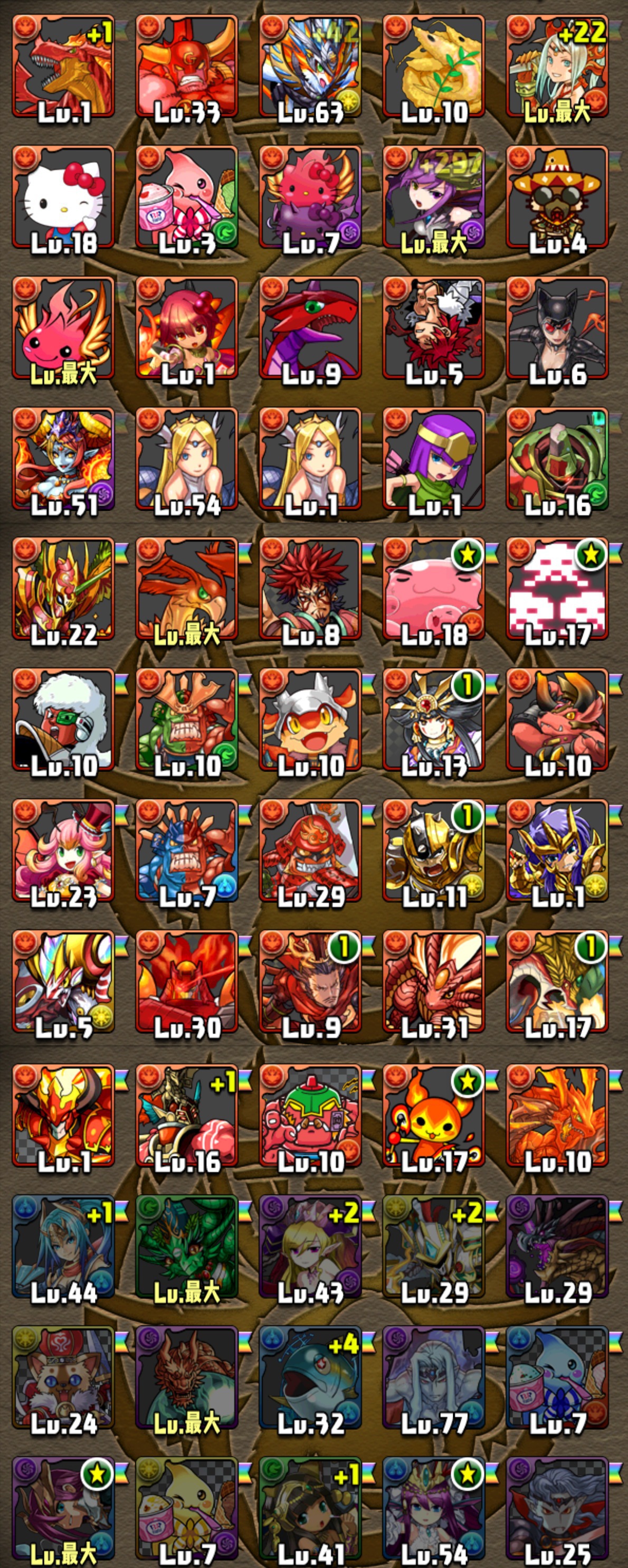Open the spiky red-haired warrior at Lv.8
Viewport: 628px width, 1568px height.
[310, 589]
